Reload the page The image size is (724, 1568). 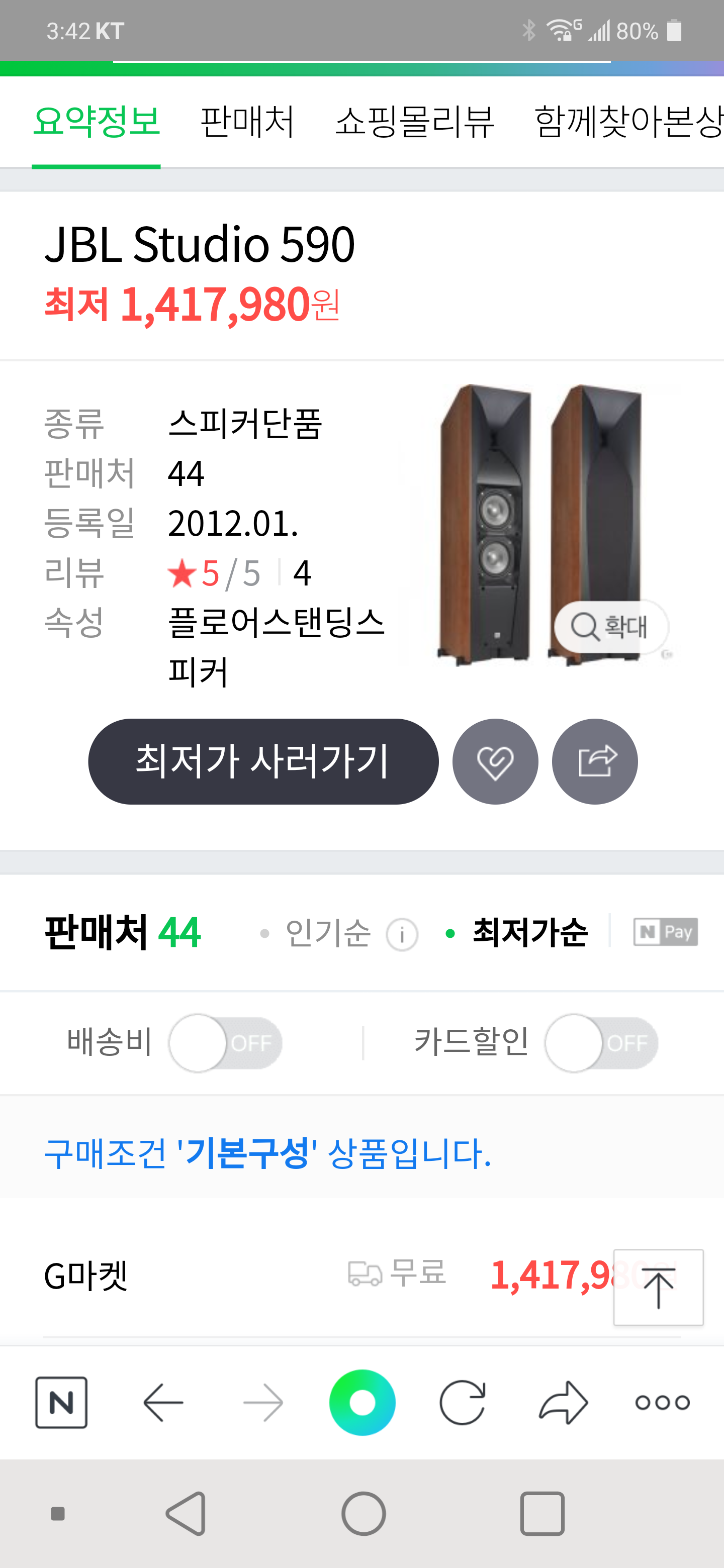pos(462,1403)
